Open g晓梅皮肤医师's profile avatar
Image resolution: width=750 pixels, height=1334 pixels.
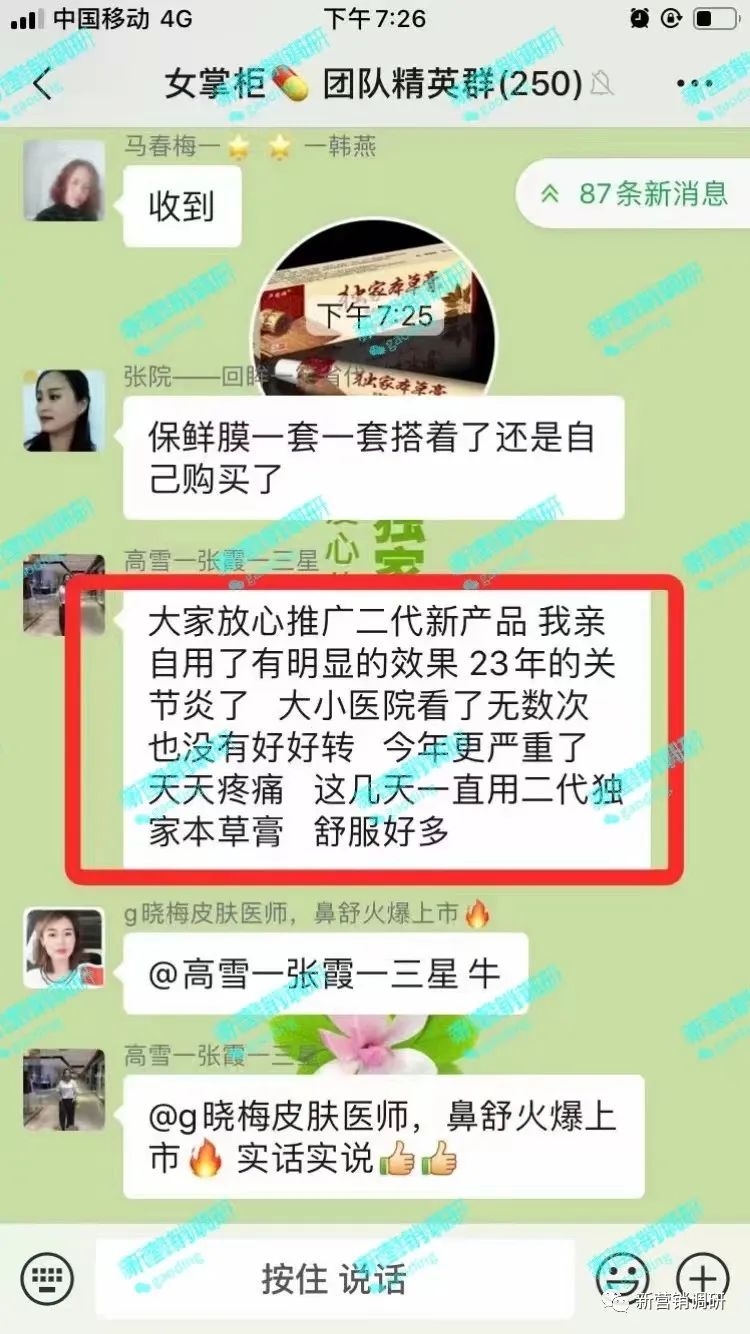pos(64,947)
